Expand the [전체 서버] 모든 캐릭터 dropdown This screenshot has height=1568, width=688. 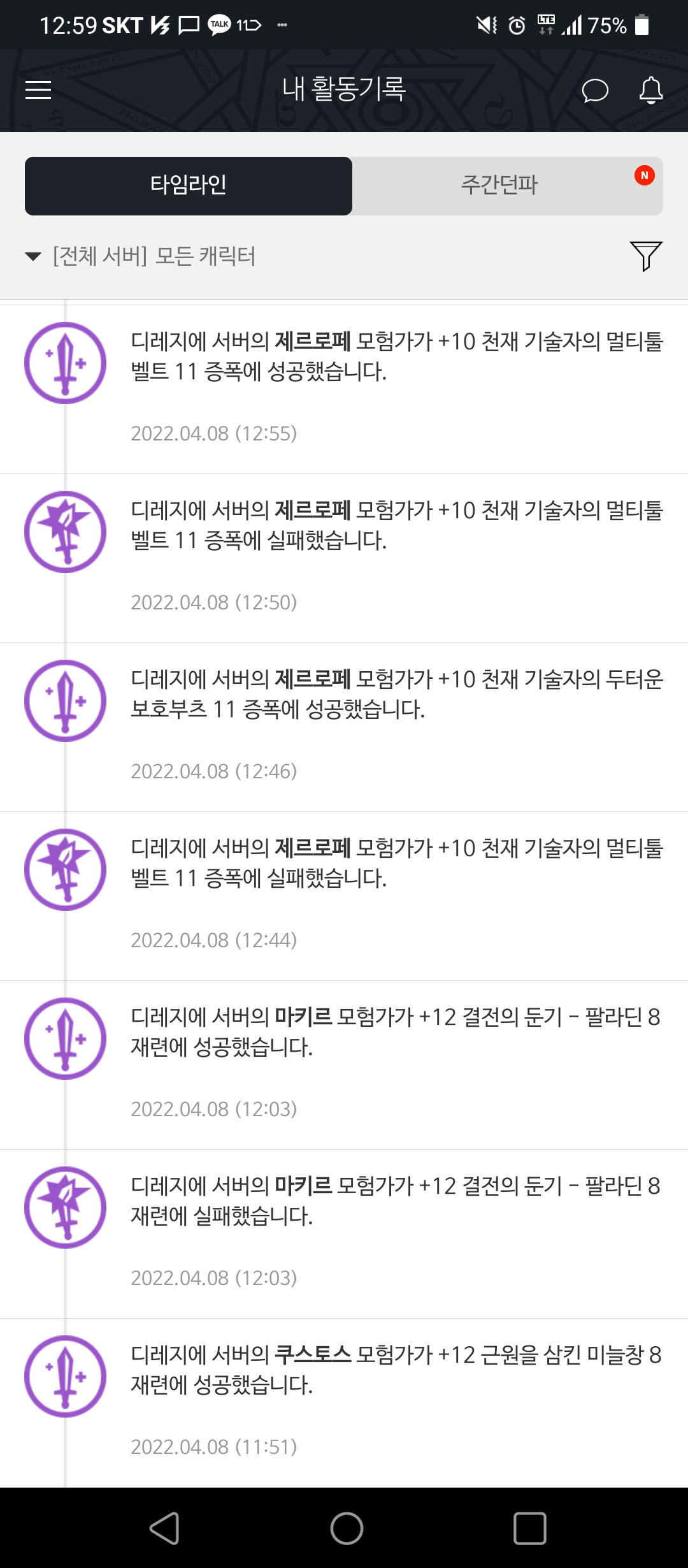(x=140, y=256)
